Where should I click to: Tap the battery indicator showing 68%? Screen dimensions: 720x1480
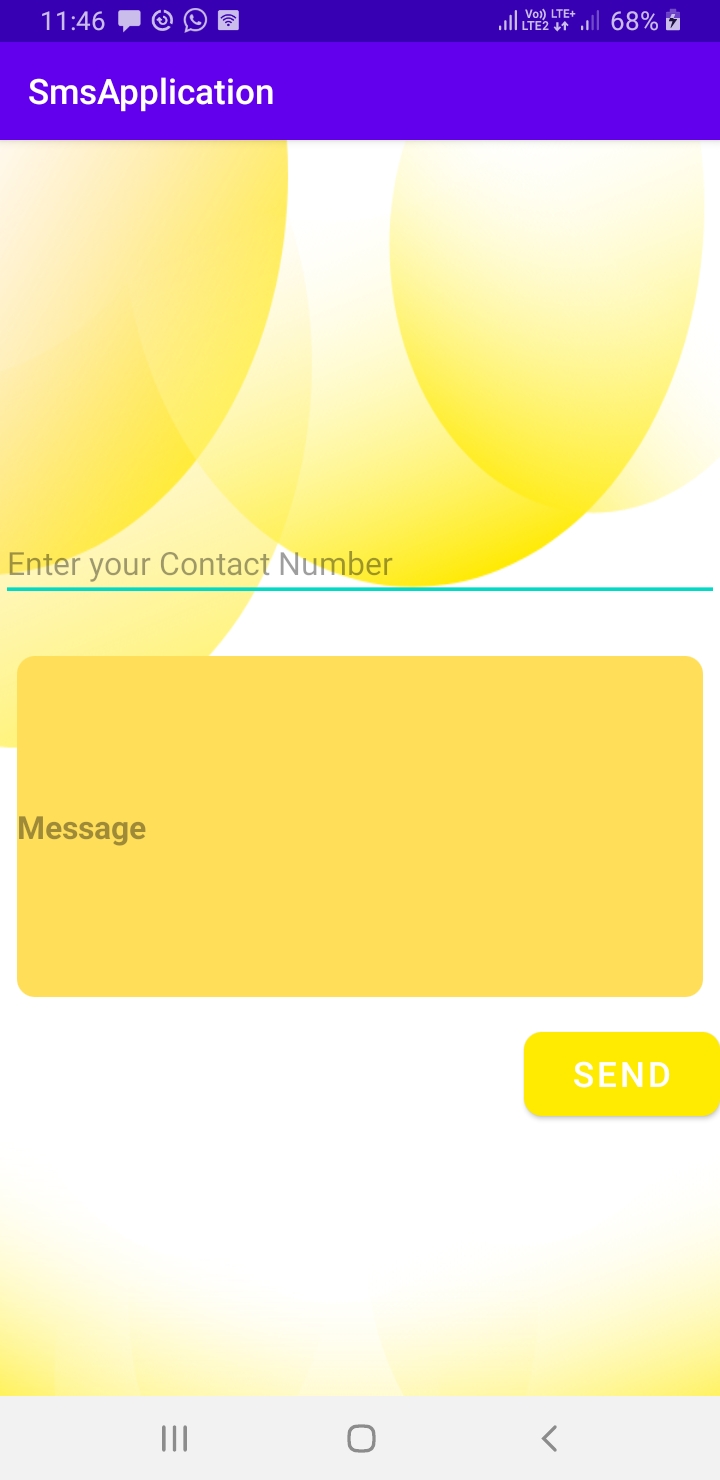[x=636, y=20]
